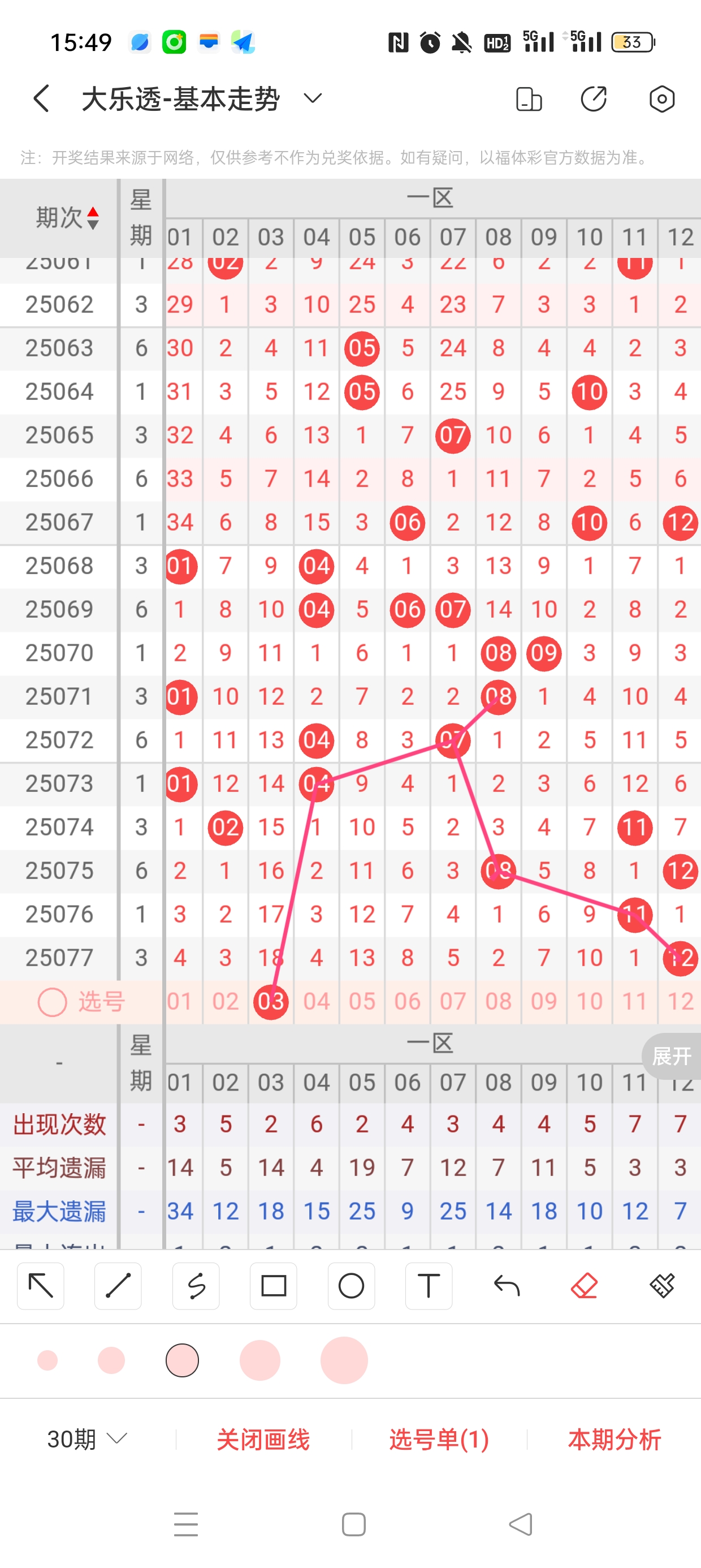The height and width of the screenshot is (1568, 701).
Task: Open the hexagon settings icon
Action: click(x=661, y=98)
